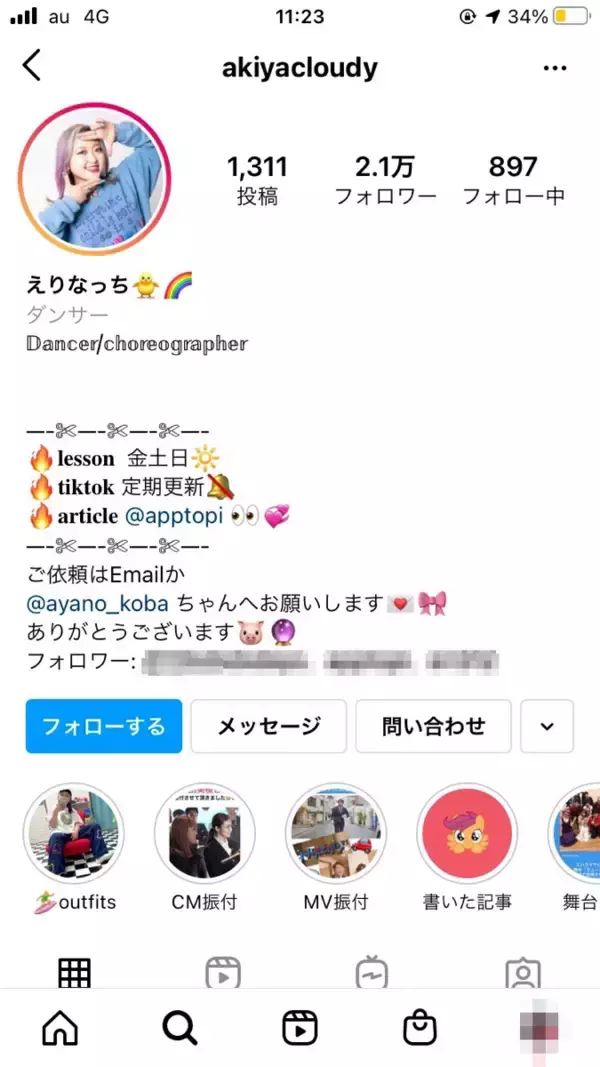Switch to the posts grid tab
The height and width of the screenshot is (1067, 600).
point(75,972)
